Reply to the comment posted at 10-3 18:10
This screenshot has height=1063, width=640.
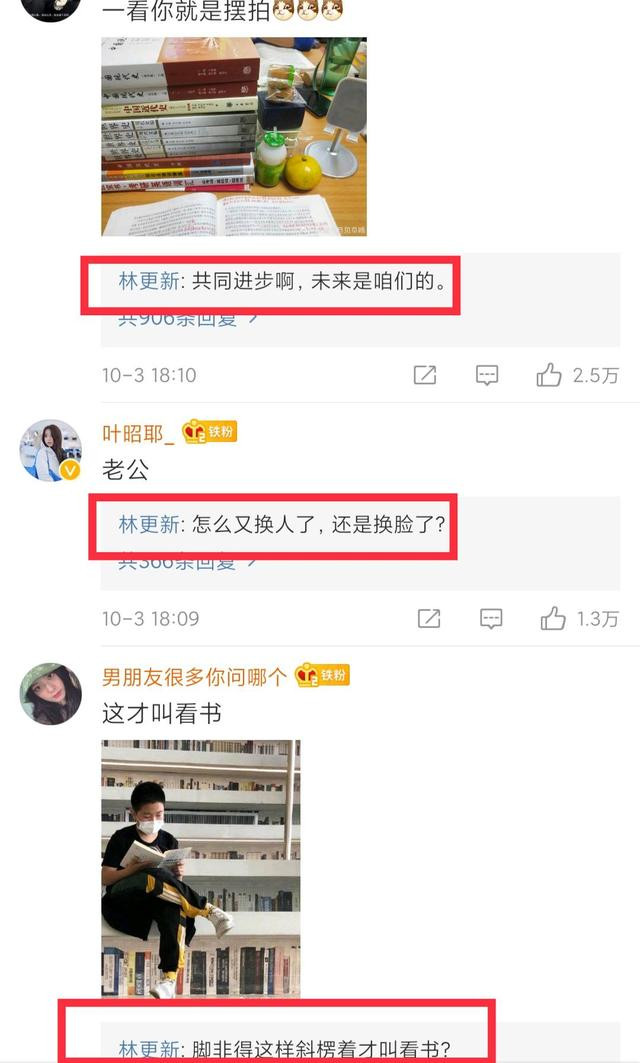(487, 375)
